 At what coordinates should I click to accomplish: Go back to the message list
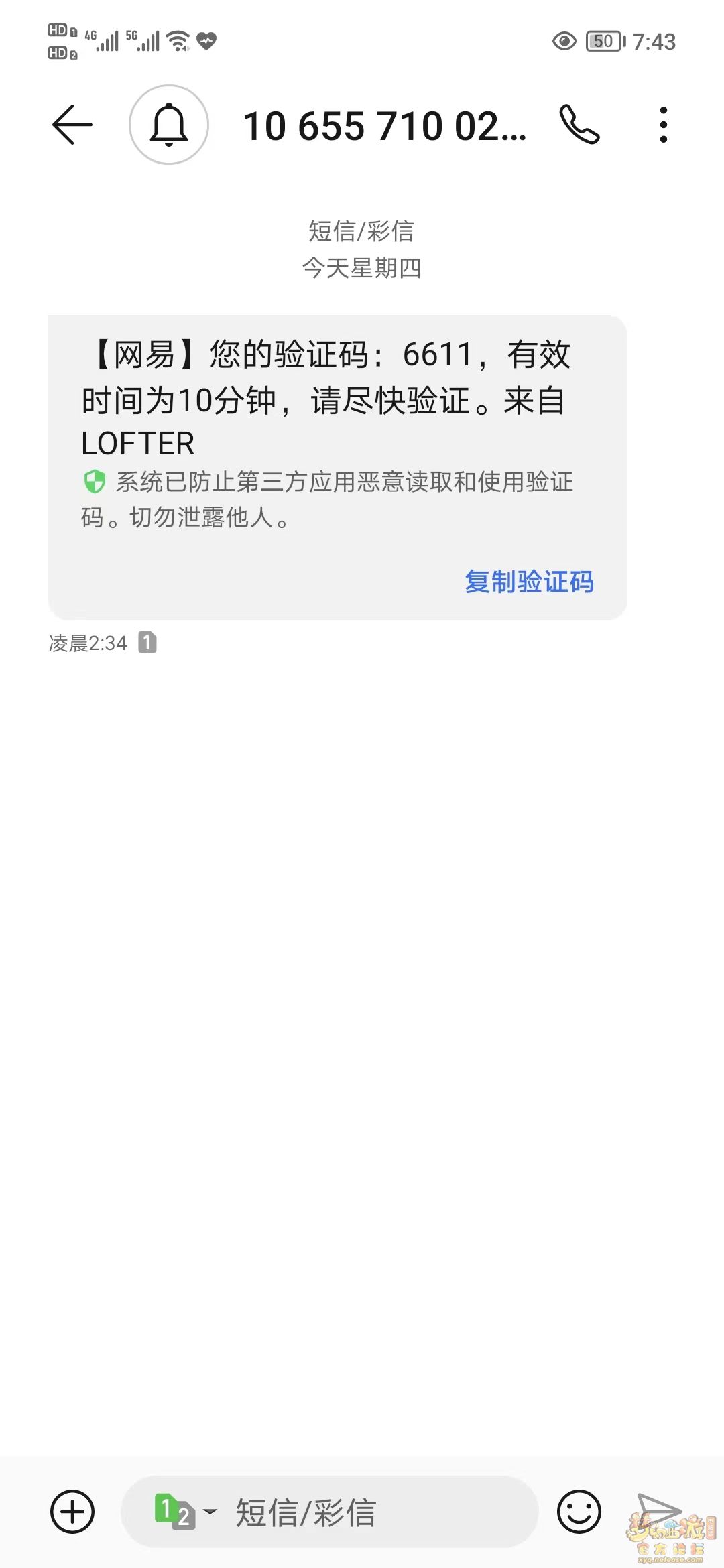click(x=72, y=125)
